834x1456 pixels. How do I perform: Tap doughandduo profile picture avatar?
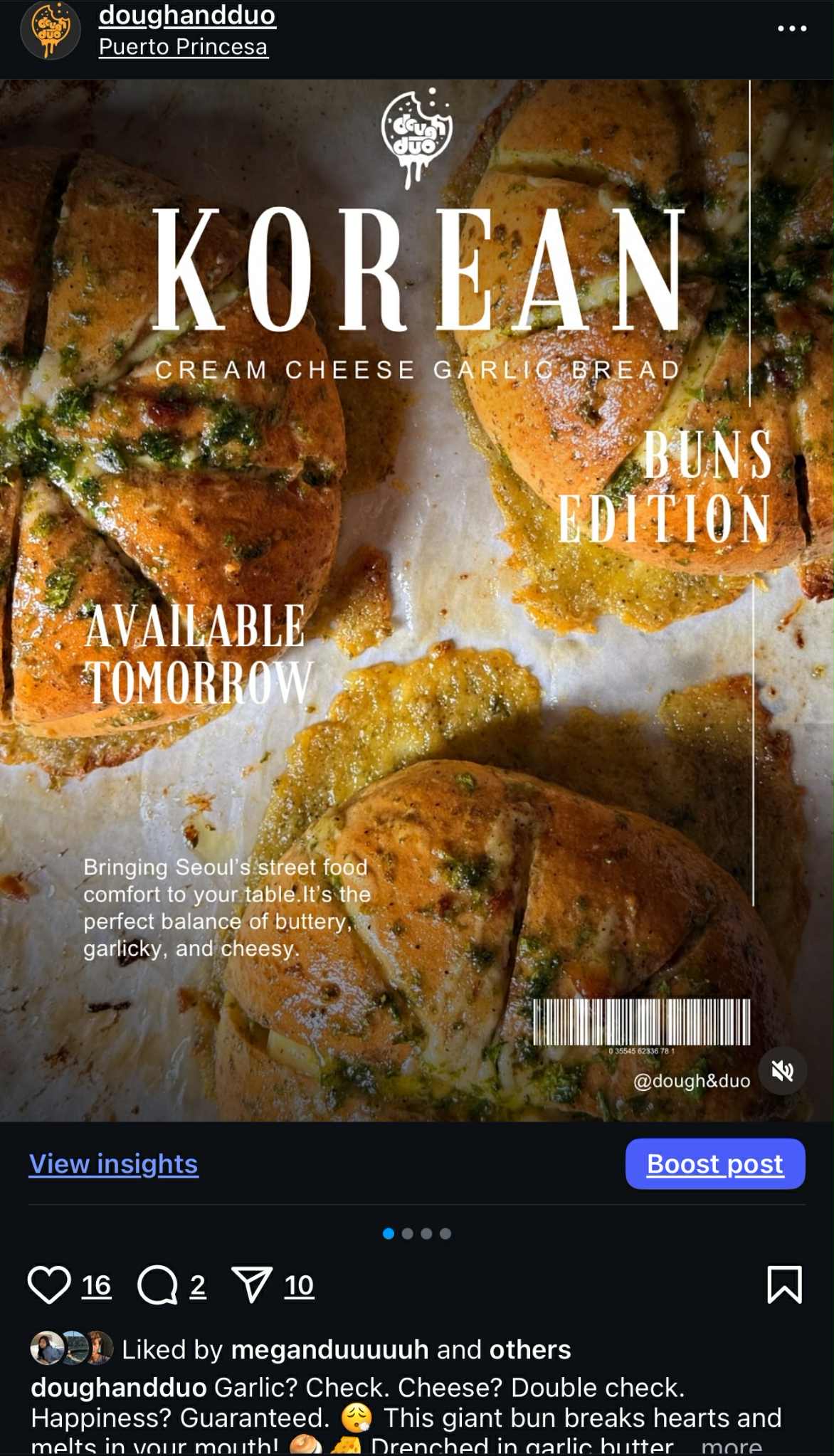[50, 31]
